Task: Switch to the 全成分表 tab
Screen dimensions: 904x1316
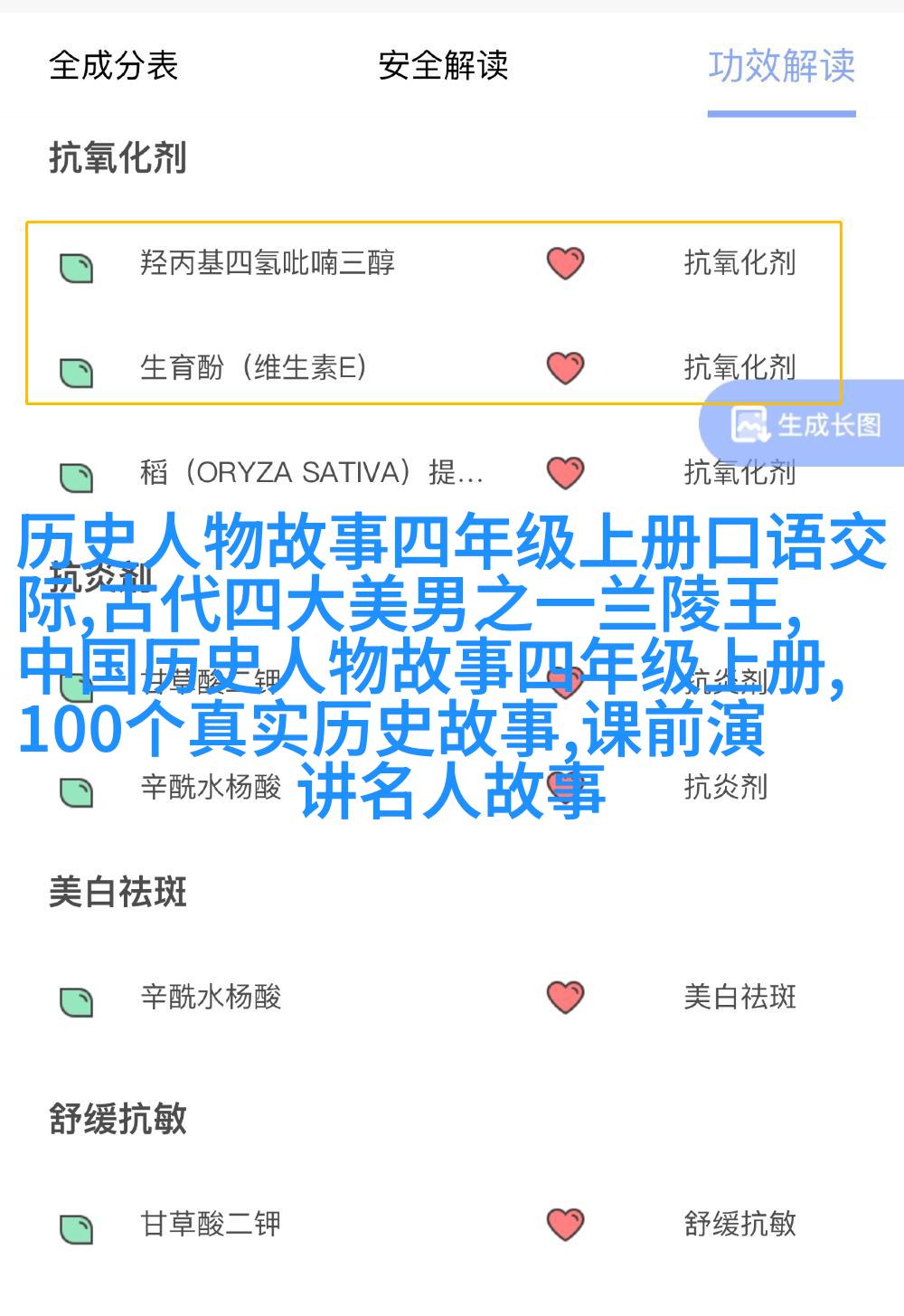Action: click(x=114, y=66)
